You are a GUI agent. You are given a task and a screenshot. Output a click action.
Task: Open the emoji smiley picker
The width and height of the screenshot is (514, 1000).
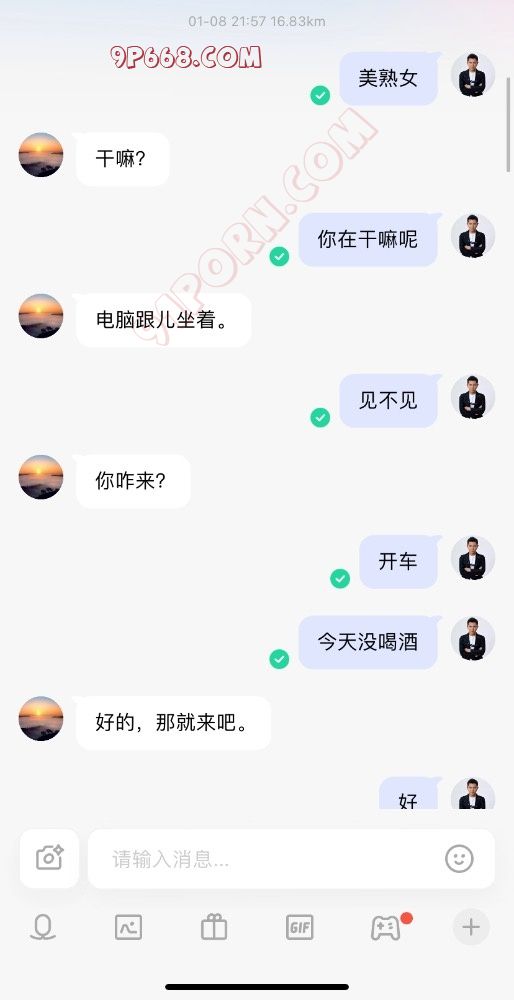point(459,858)
